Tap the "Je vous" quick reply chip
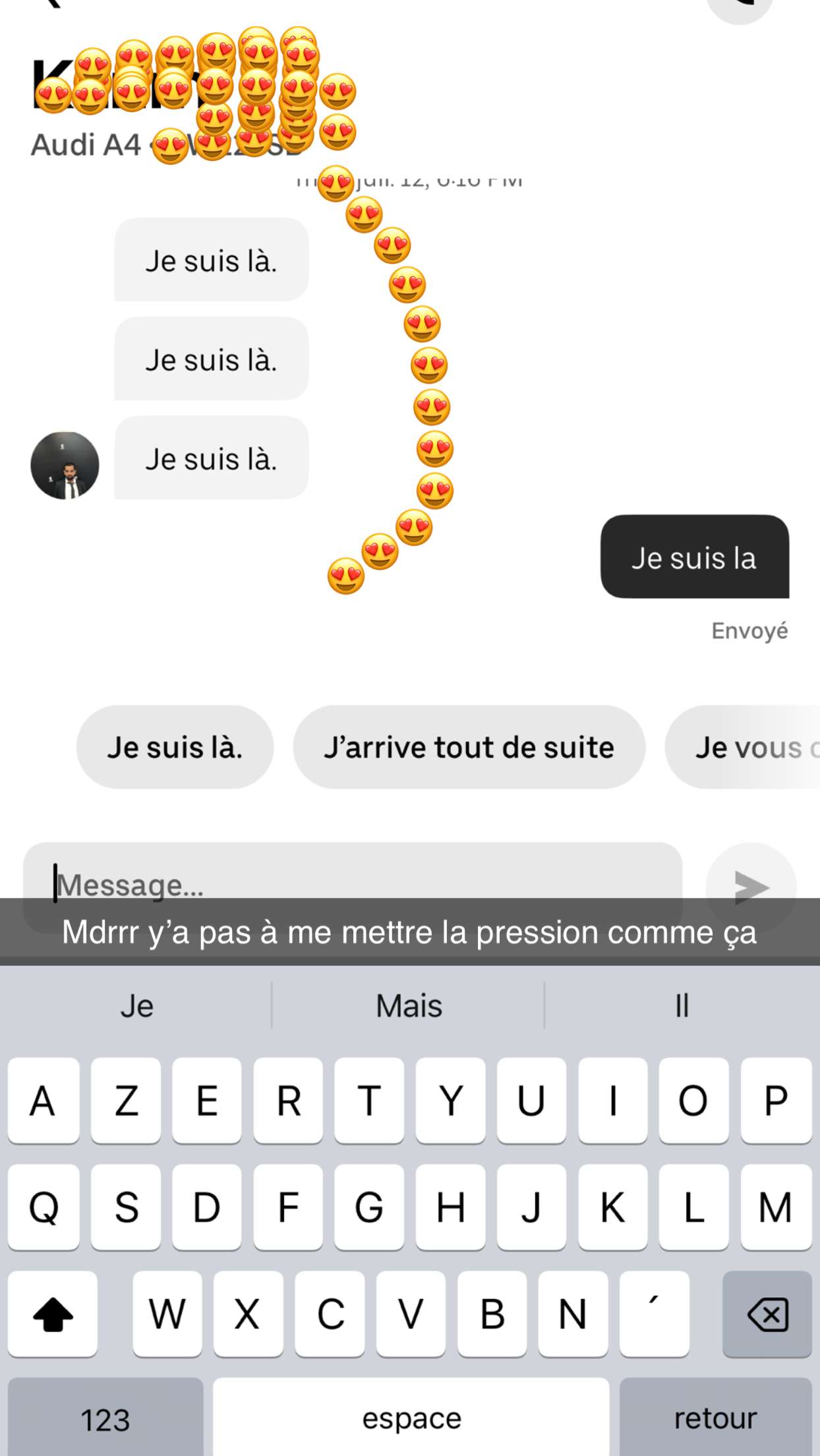Image resolution: width=820 pixels, height=1456 pixels. click(742, 747)
